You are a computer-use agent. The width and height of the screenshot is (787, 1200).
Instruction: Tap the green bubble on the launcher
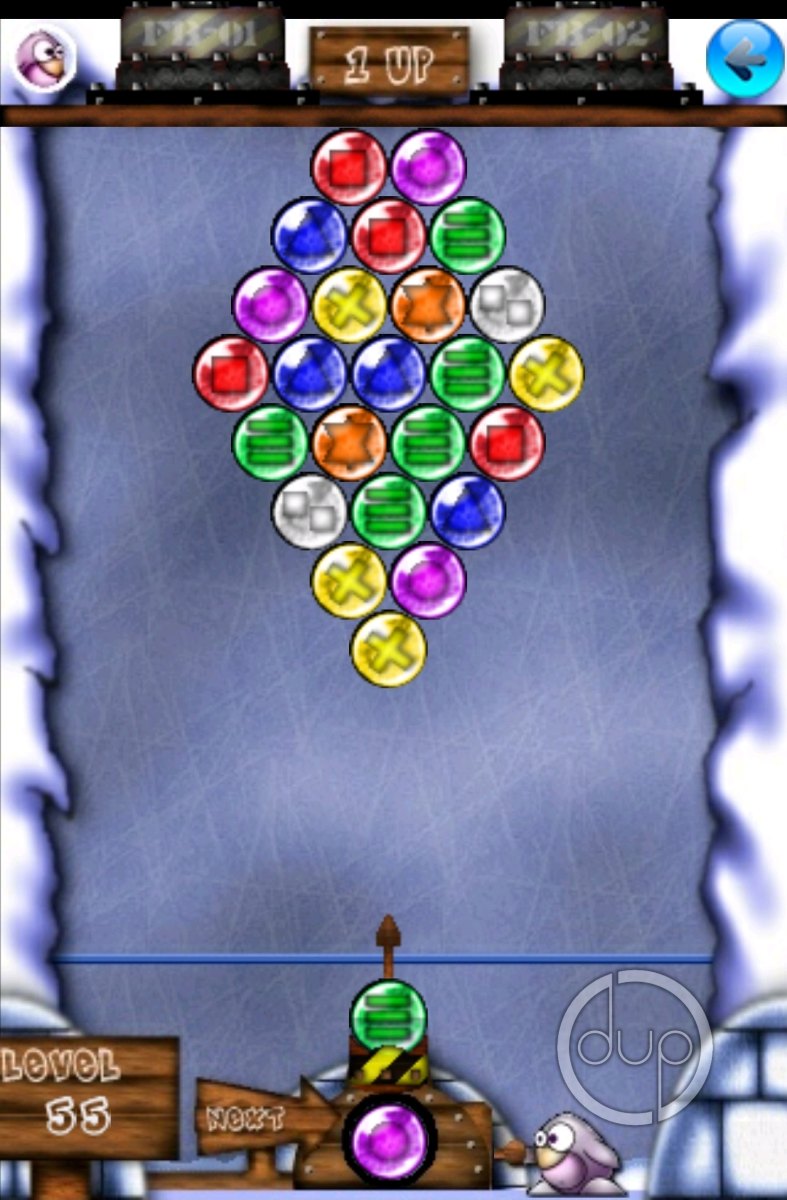click(x=389, y=1016)
